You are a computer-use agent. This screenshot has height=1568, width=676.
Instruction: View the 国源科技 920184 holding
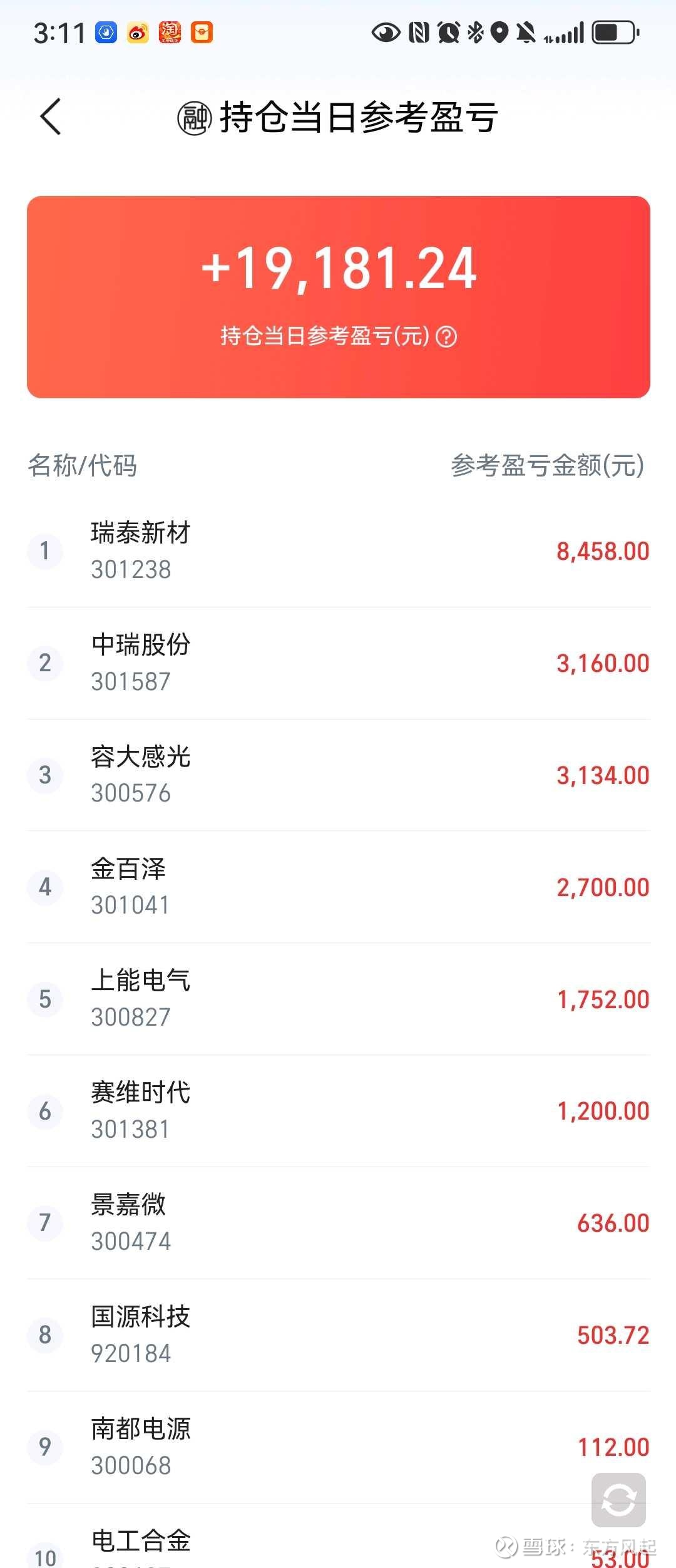coord(338,1335)
